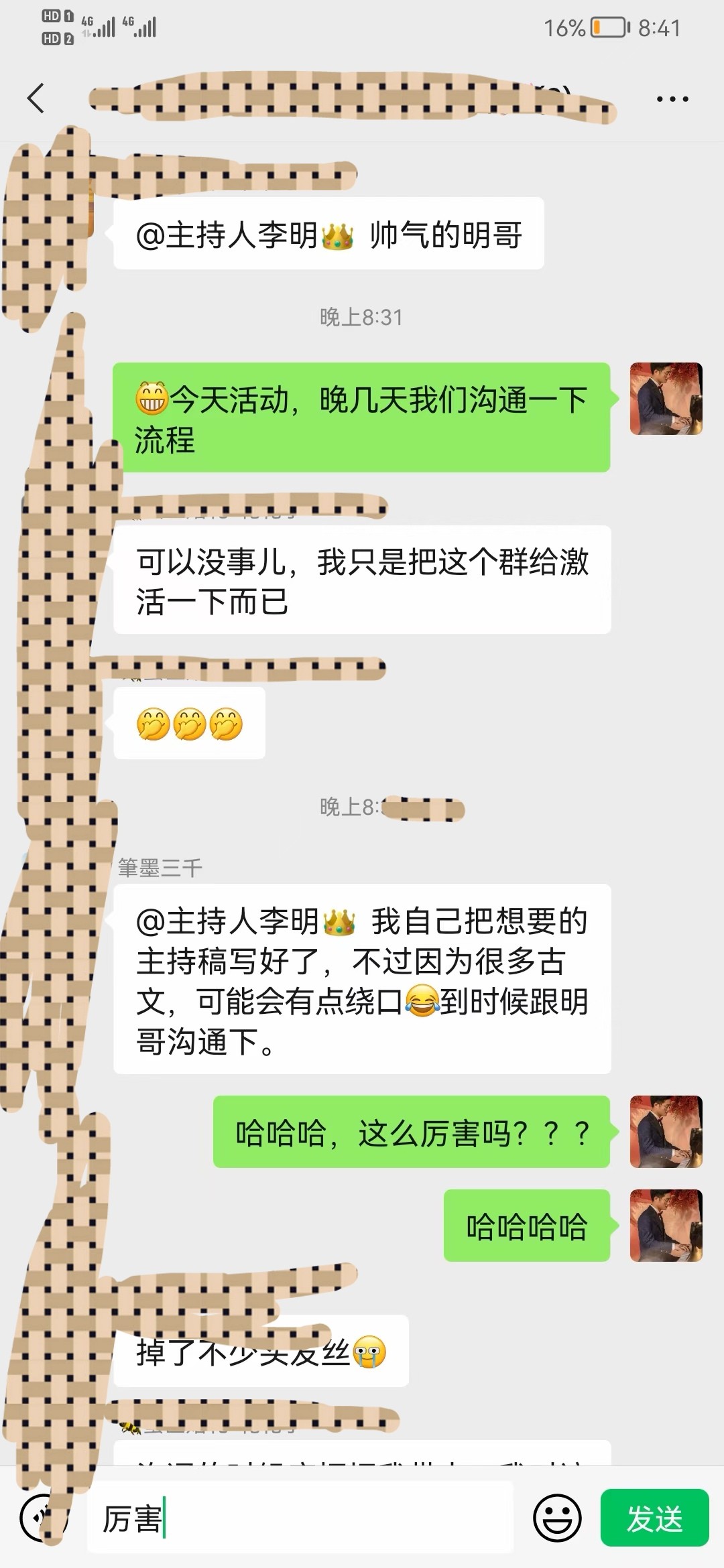Open own avatar beside 这么厉害吗 message
The height and width of the screenshot is (1568, 724).
666,1131
